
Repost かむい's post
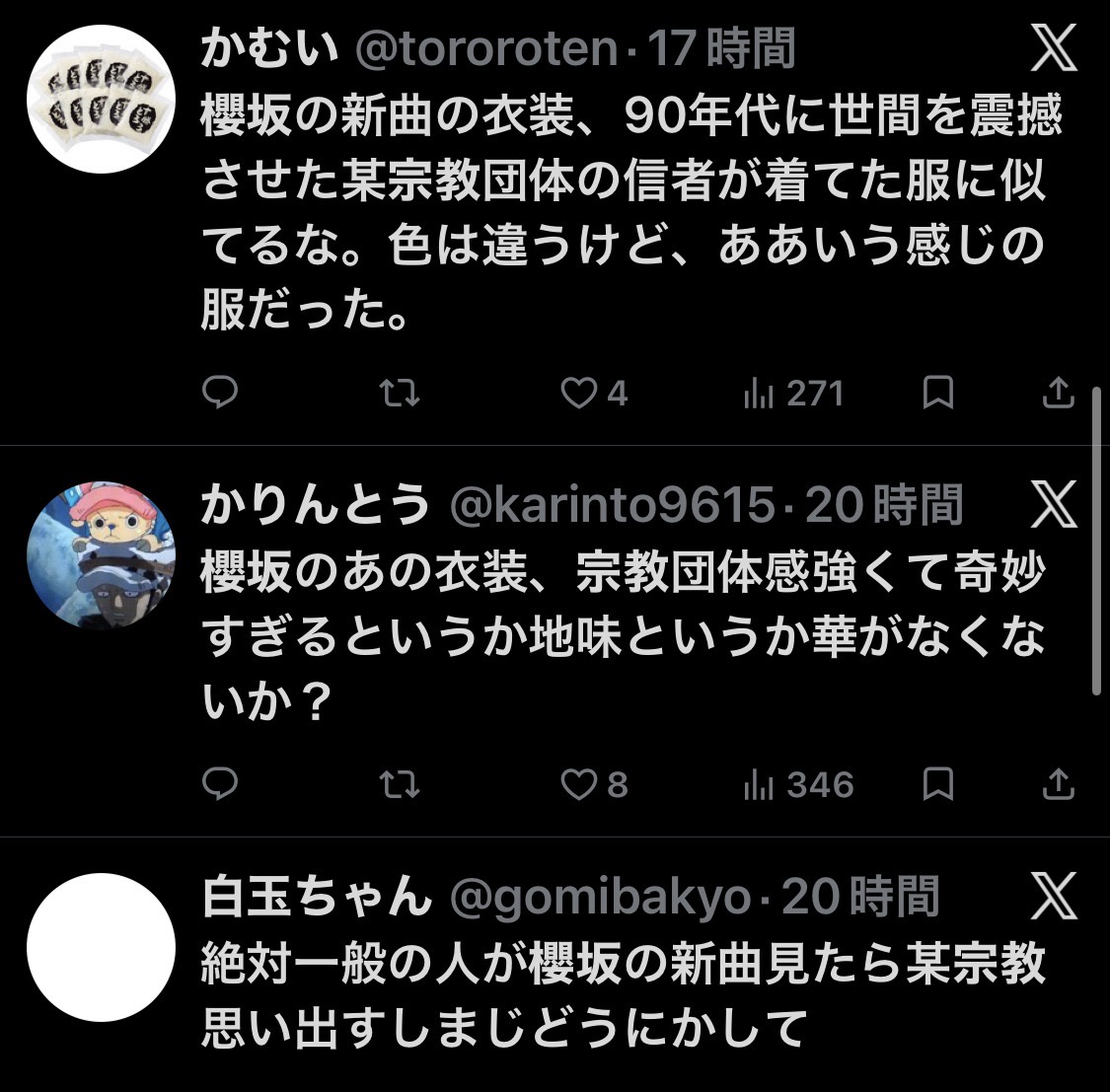(x=400, y=394)
